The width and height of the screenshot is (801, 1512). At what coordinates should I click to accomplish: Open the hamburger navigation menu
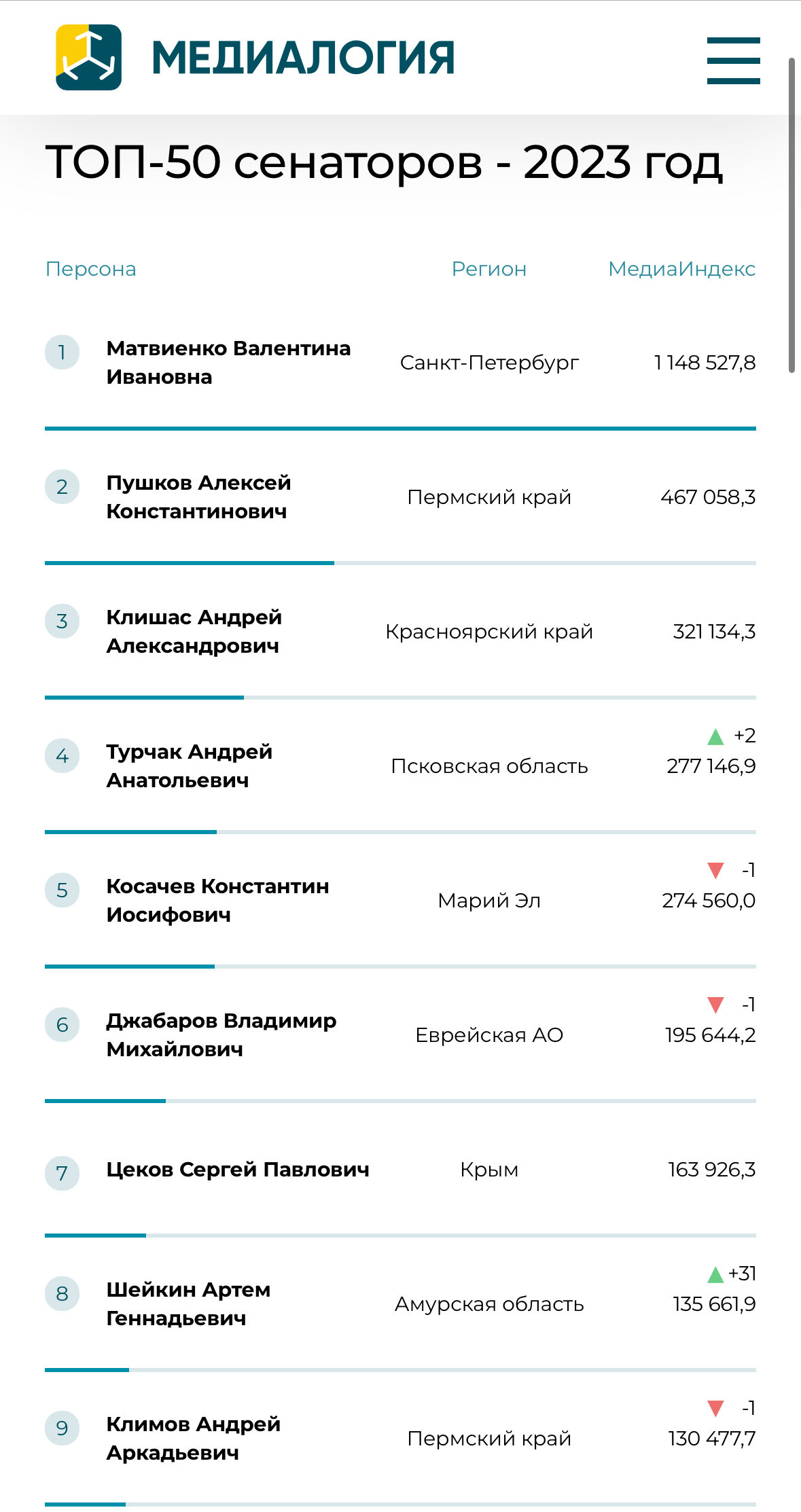click(733, 60)
